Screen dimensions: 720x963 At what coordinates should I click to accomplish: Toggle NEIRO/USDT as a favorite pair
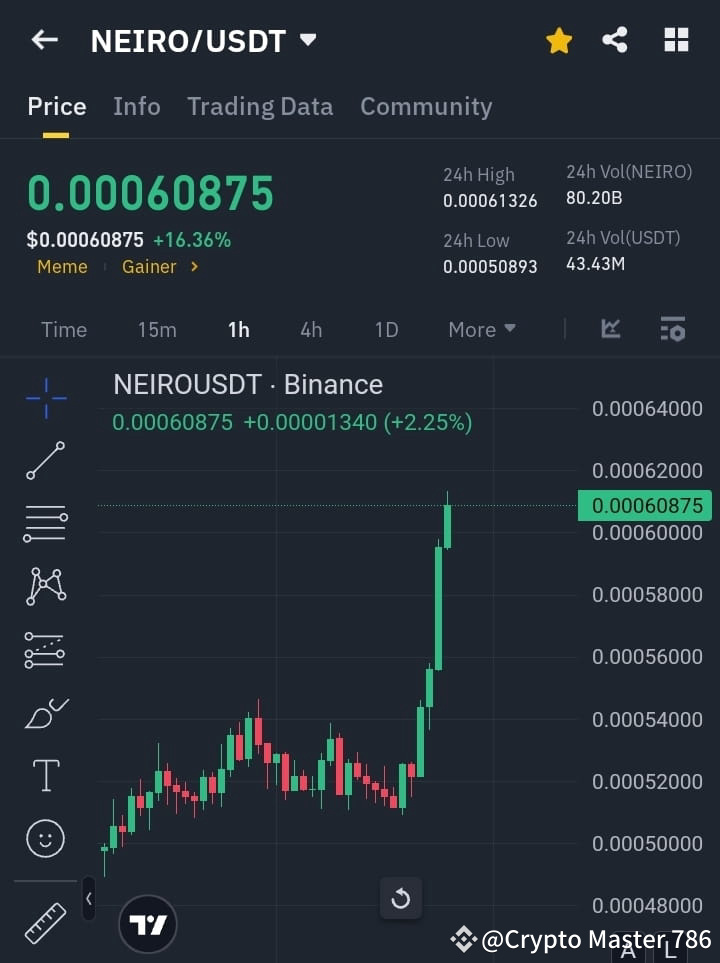(558, 40)
